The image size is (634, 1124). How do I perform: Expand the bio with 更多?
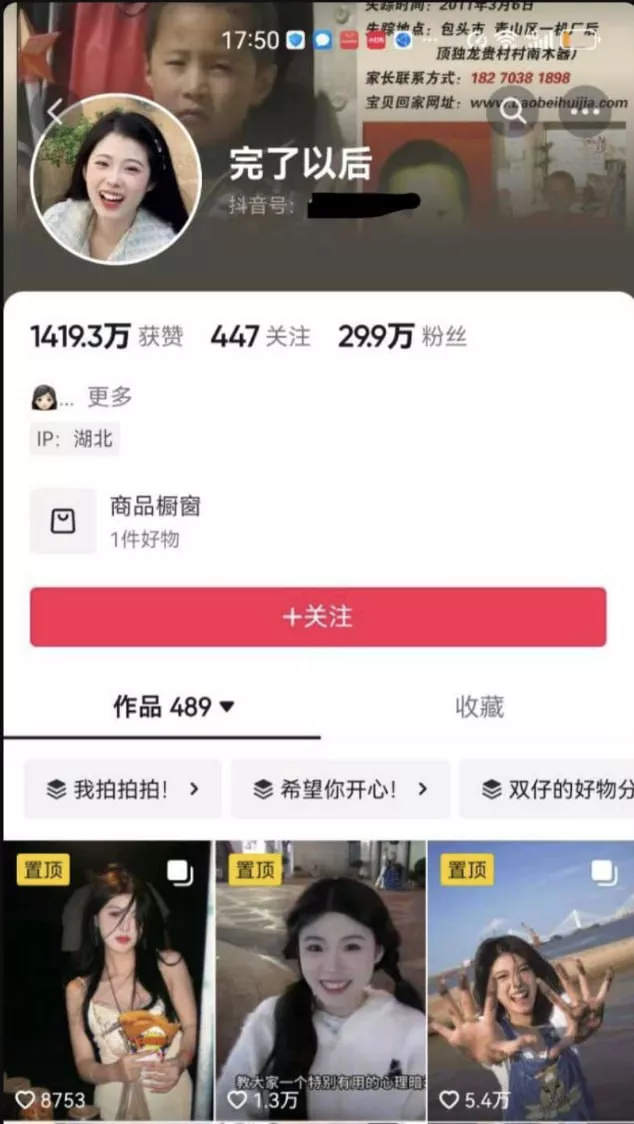click(x=109, y=396)
